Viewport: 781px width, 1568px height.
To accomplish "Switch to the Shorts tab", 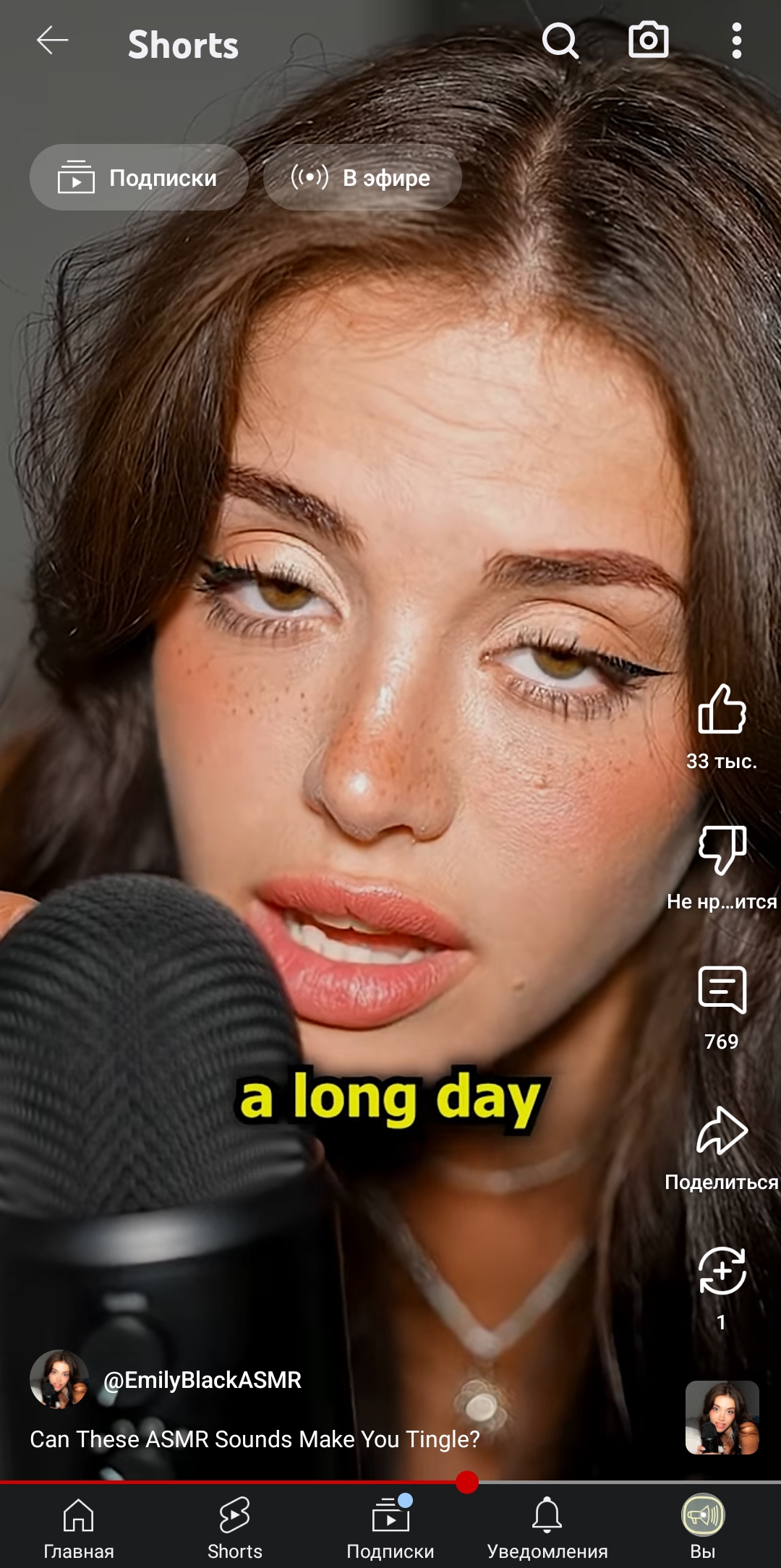I will pos(235,1525).
